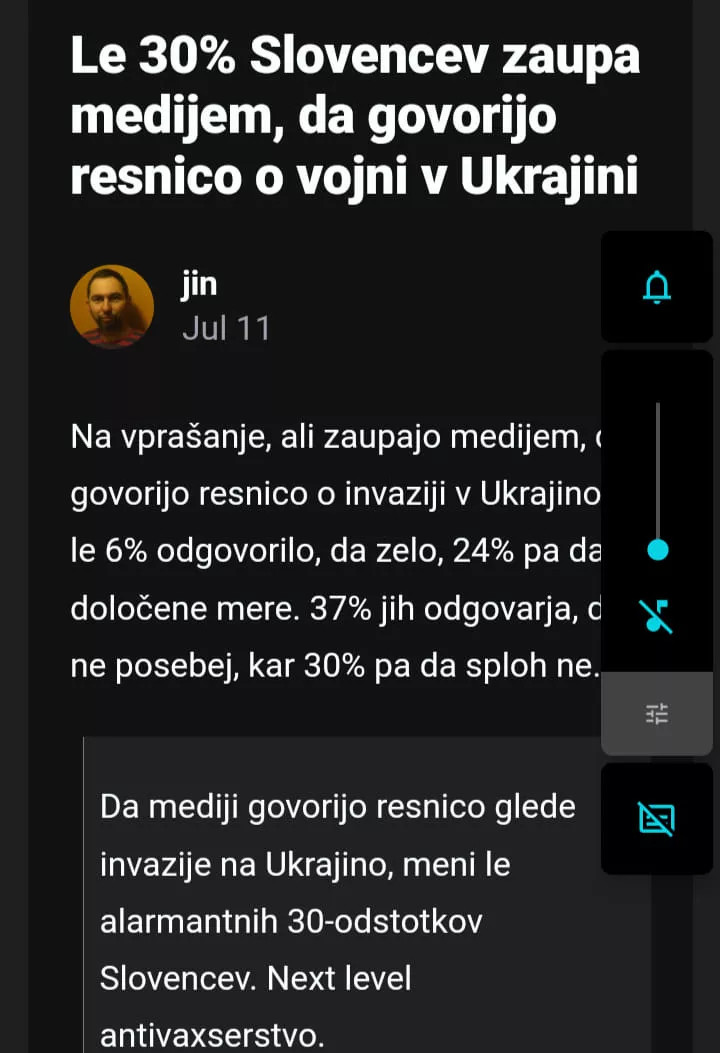Open the volume settings sliders icon

point(657,713)
